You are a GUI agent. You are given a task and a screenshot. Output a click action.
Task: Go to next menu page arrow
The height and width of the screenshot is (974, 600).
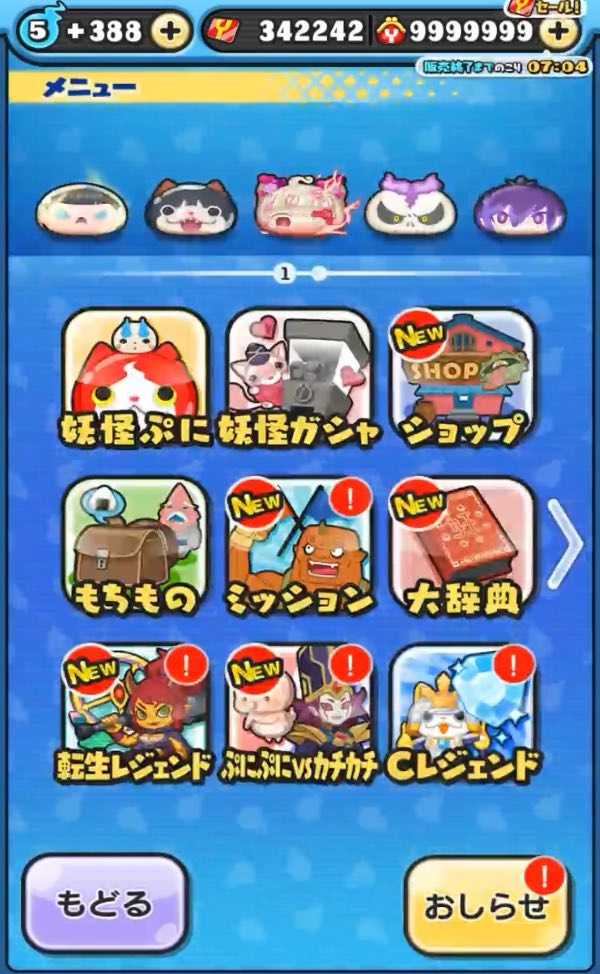coord(564,545)
